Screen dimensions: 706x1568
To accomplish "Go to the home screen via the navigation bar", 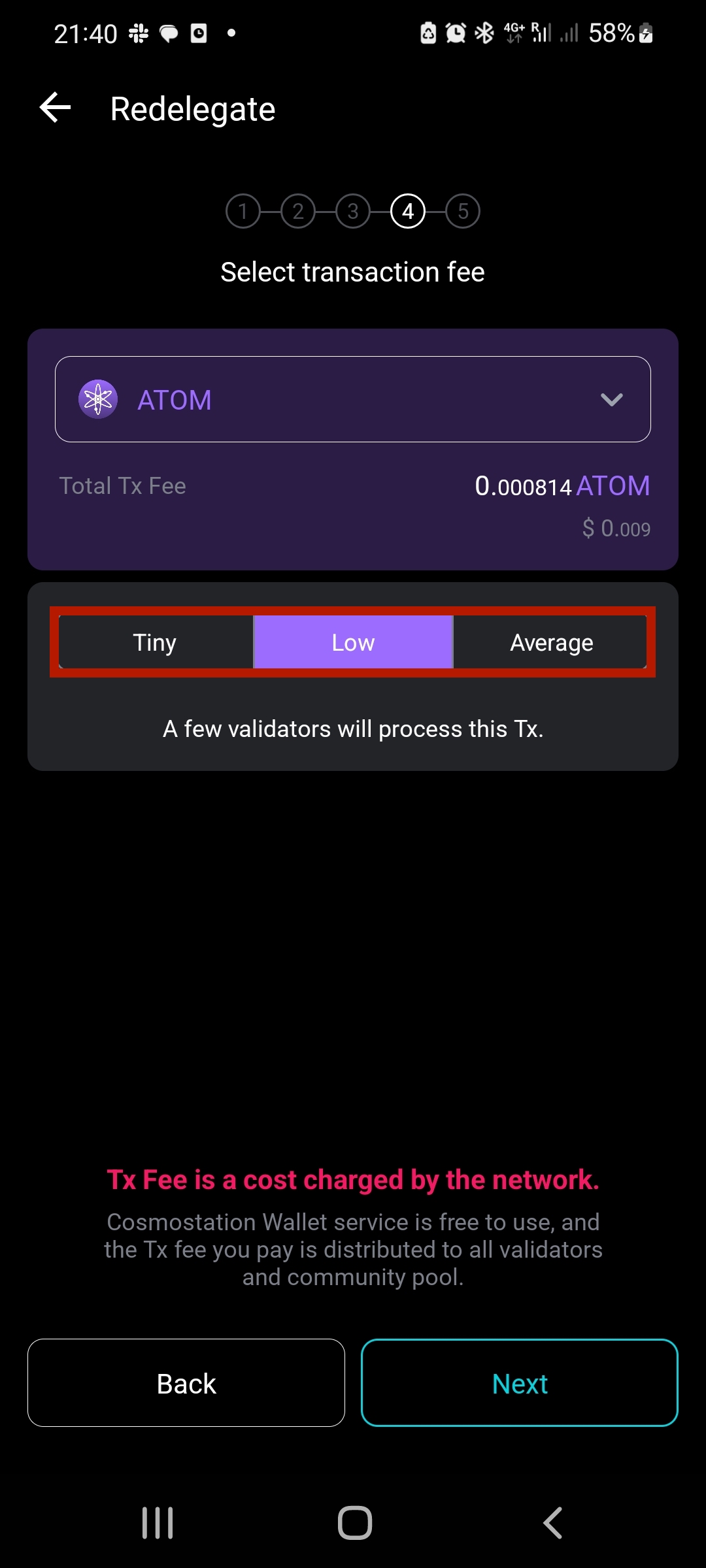I will click(x=354, y=1523).
